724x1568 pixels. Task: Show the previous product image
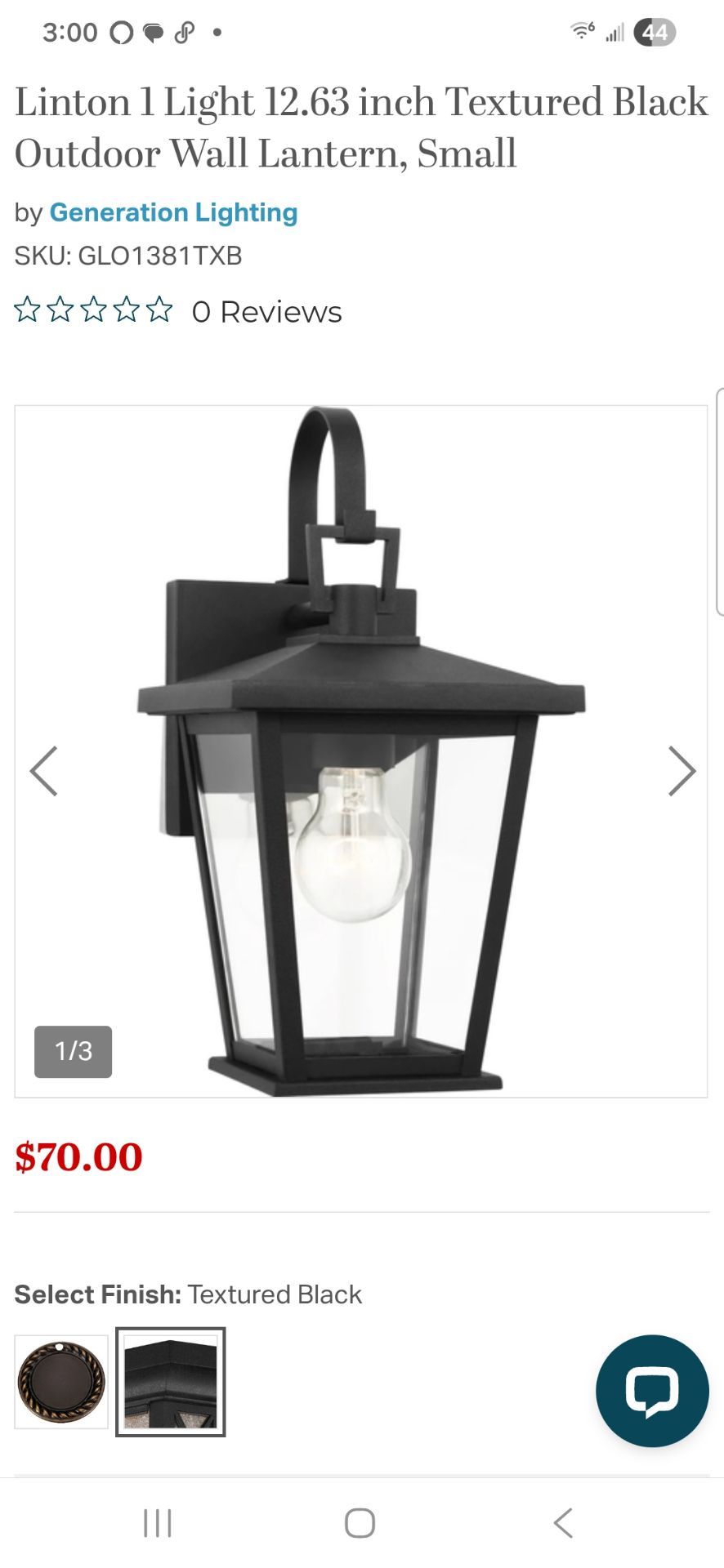click(x=43, y=771)
